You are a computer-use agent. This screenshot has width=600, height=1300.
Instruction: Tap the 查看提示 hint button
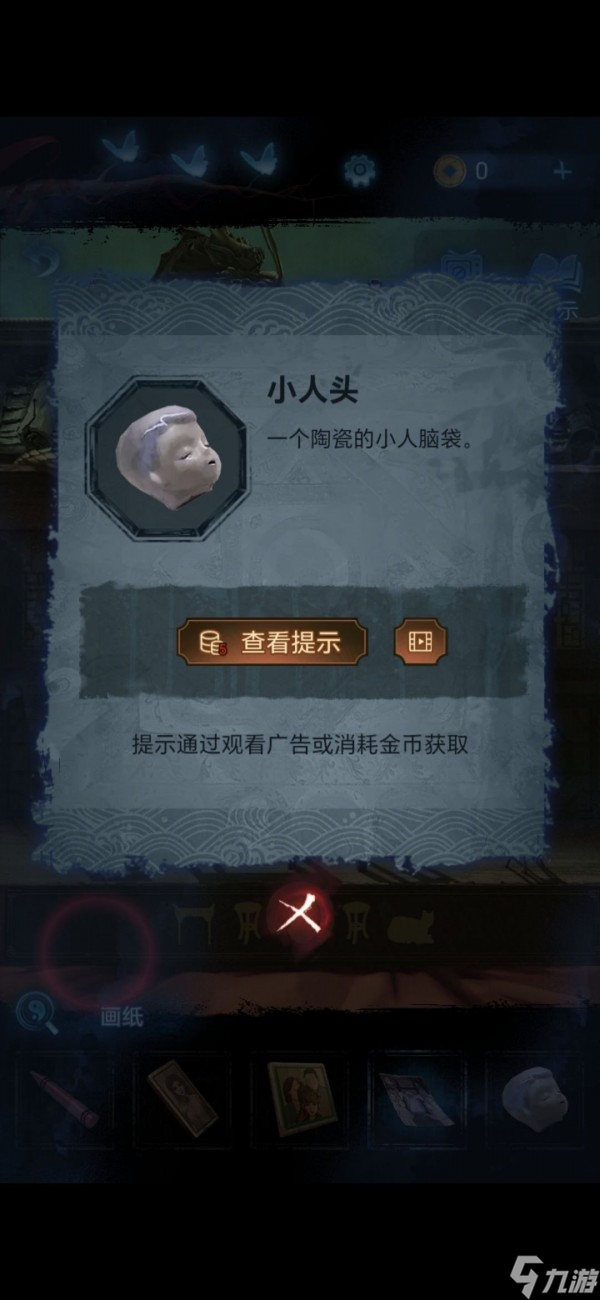point(272,642)
